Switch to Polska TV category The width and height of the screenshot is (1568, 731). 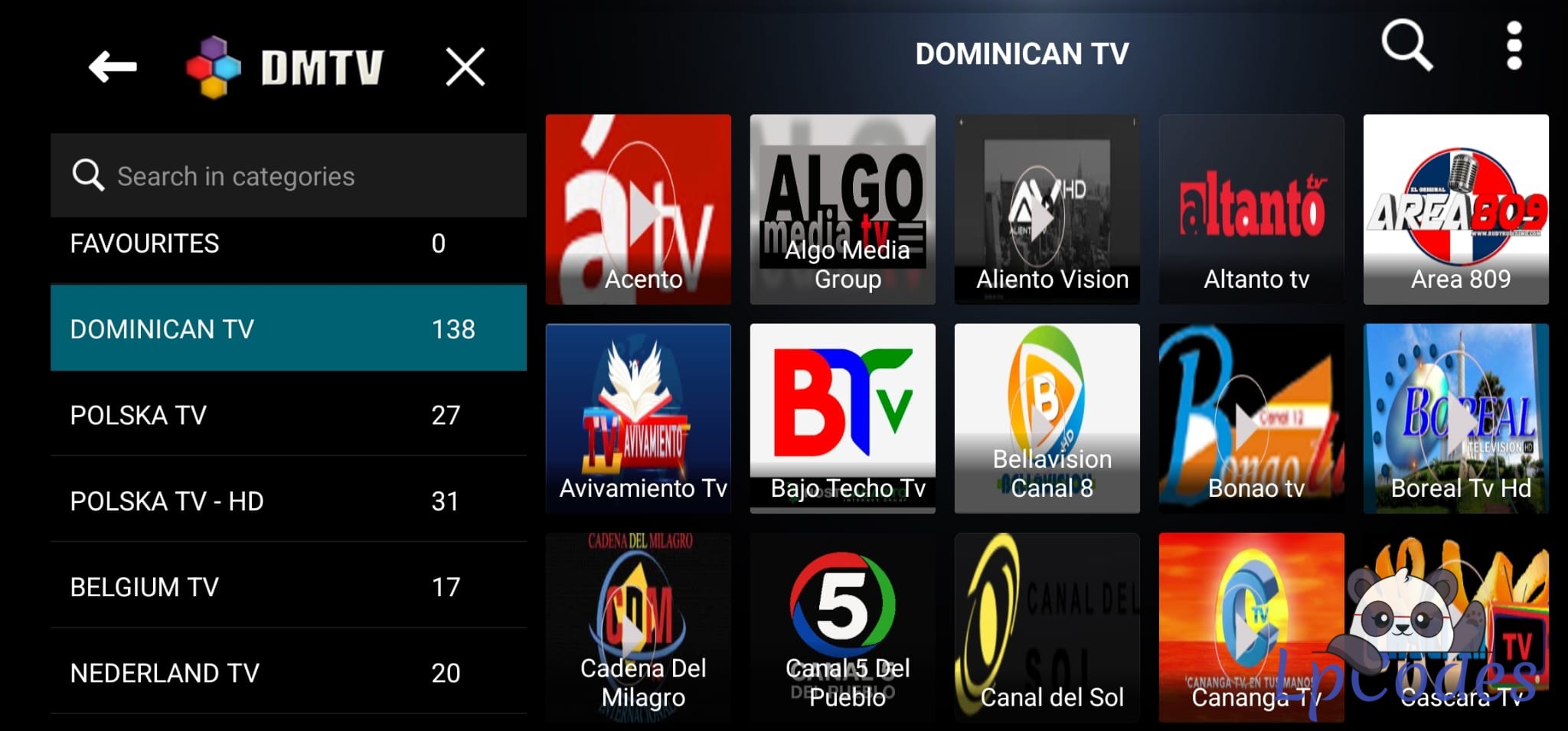click(x=289, y=414)
